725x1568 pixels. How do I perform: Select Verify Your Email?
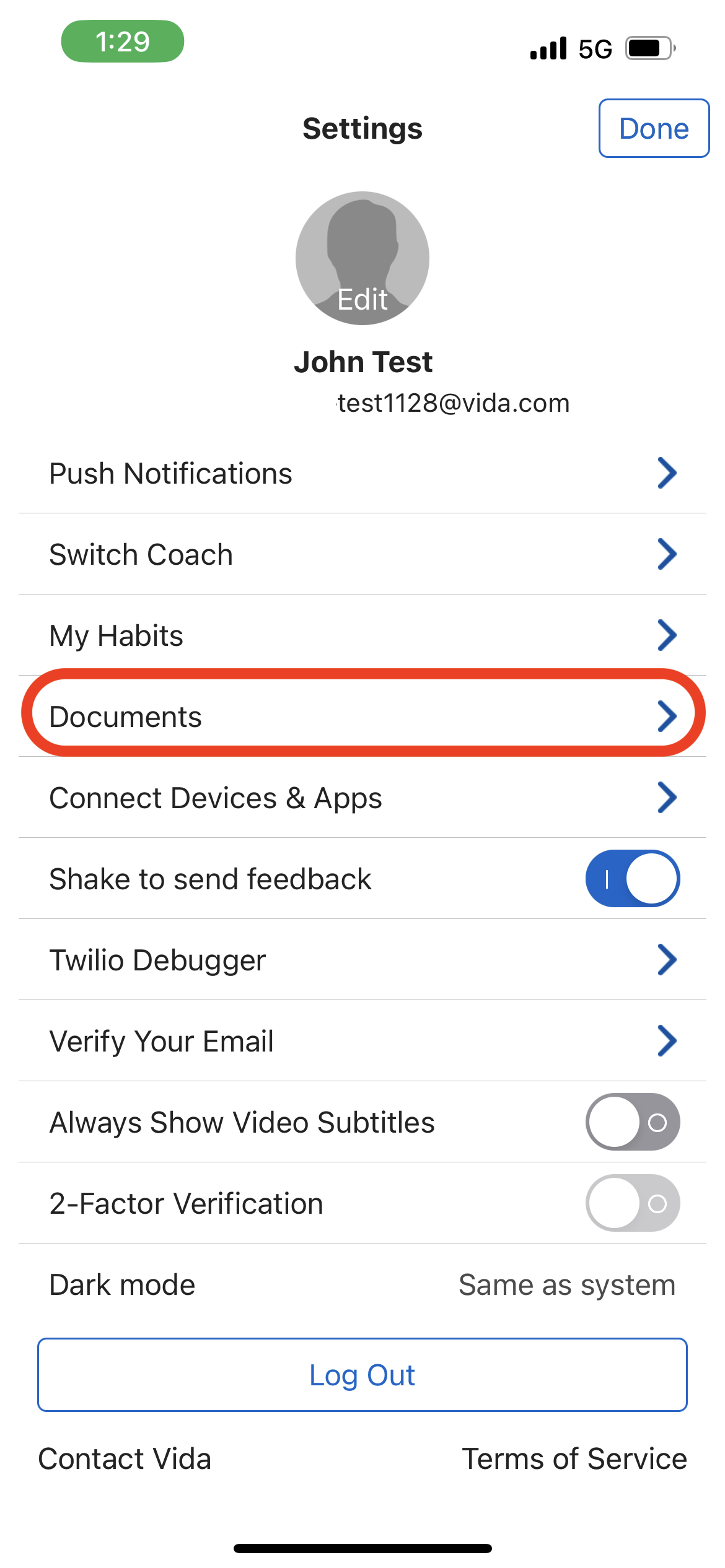coord(362,1041)
